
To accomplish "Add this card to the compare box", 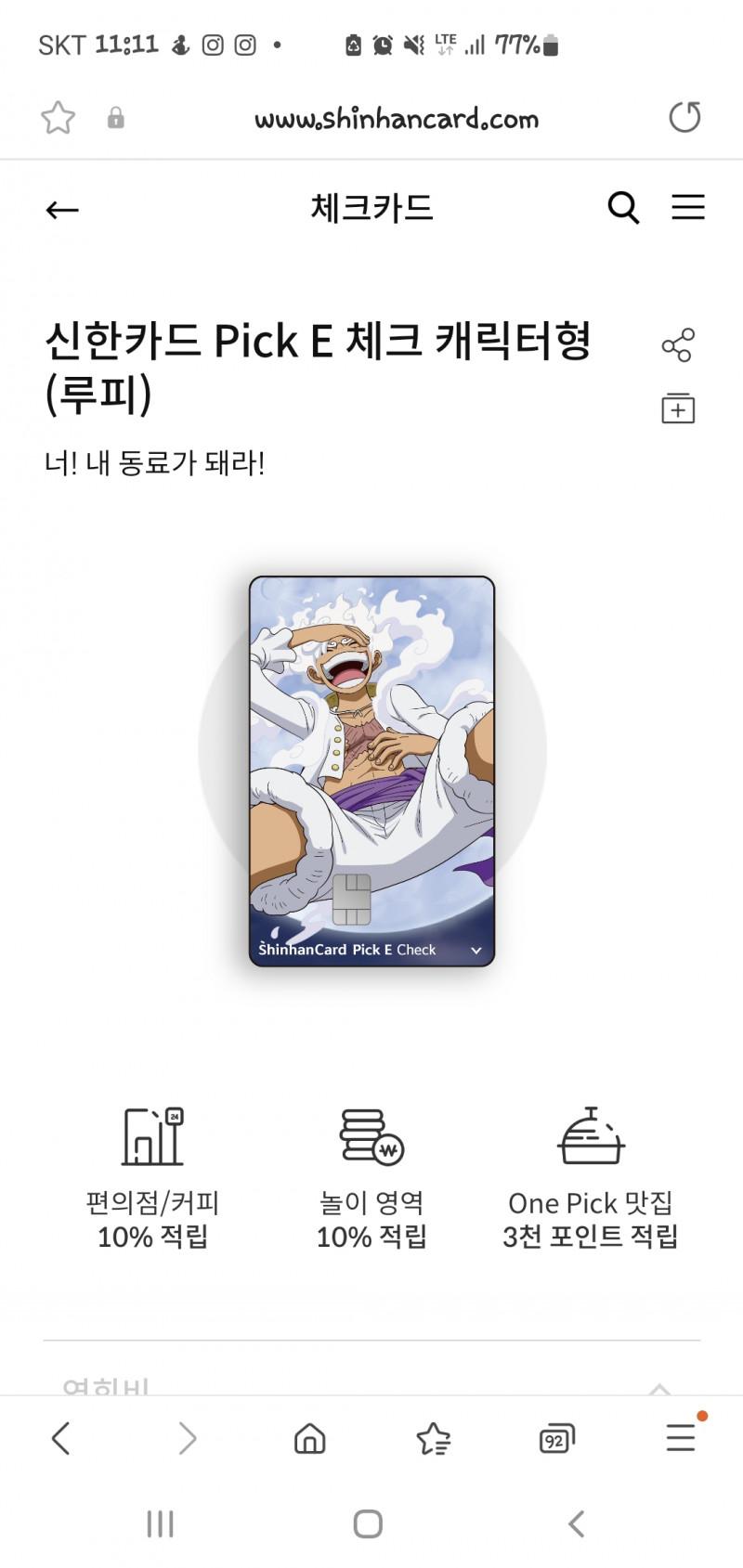I will [678, 408].
